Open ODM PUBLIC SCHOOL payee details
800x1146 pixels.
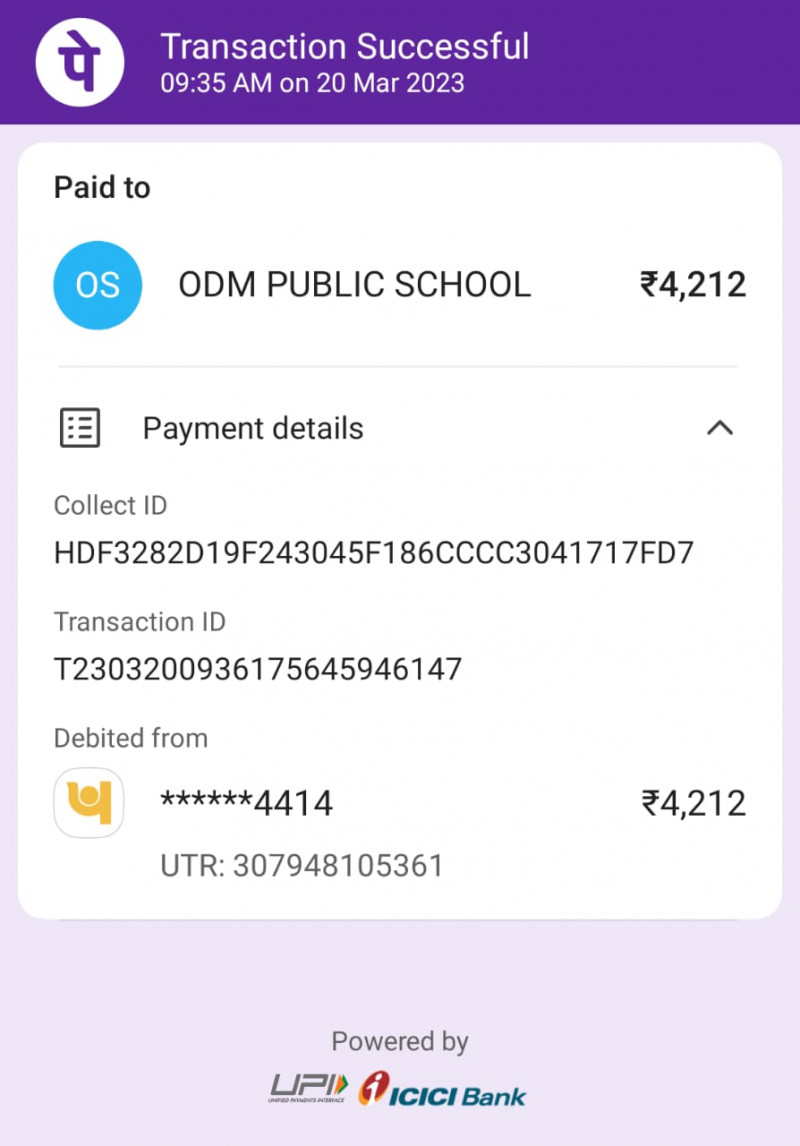click(354, 285)
